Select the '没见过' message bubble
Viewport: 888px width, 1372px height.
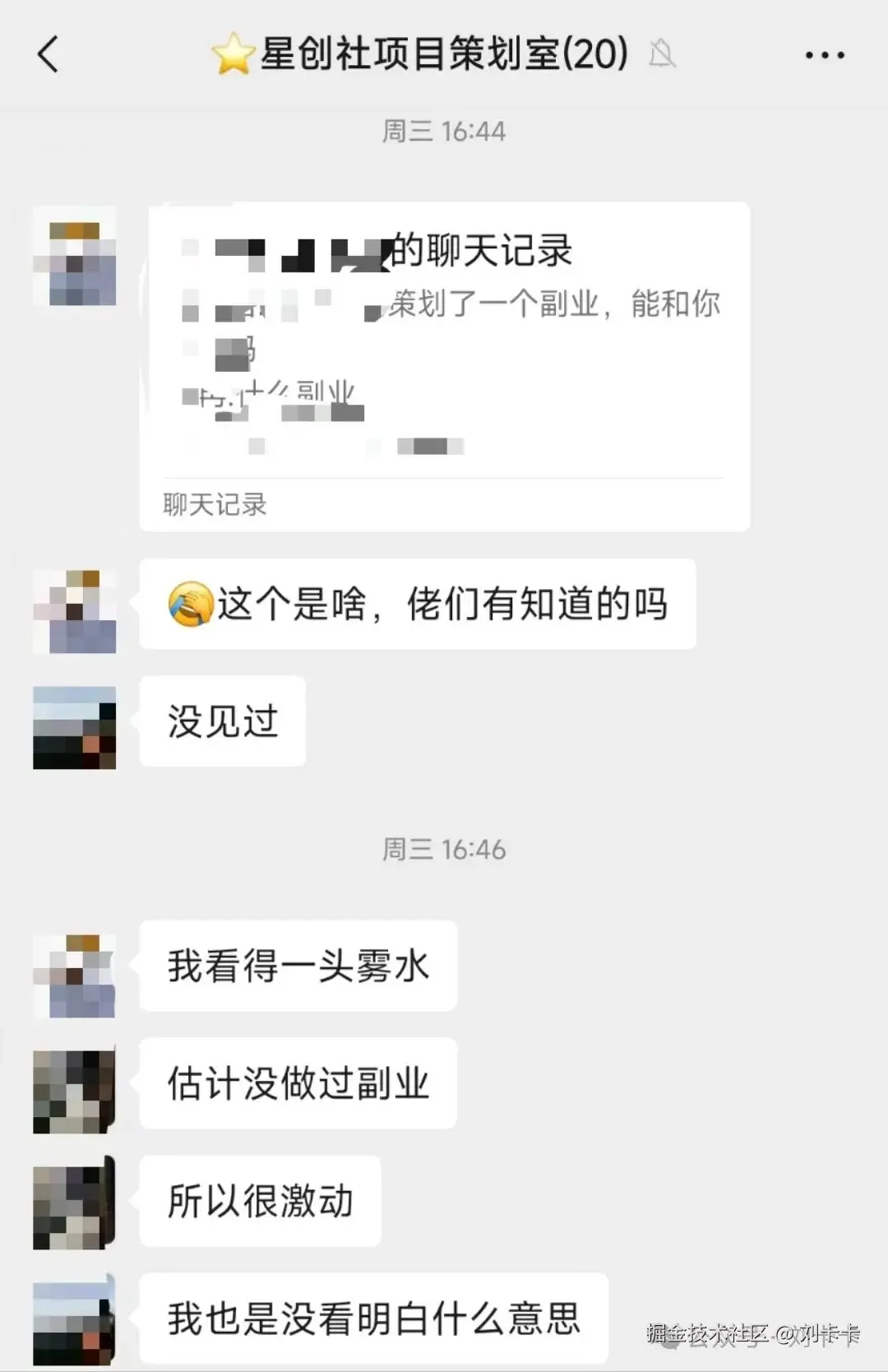pos(220,722)
